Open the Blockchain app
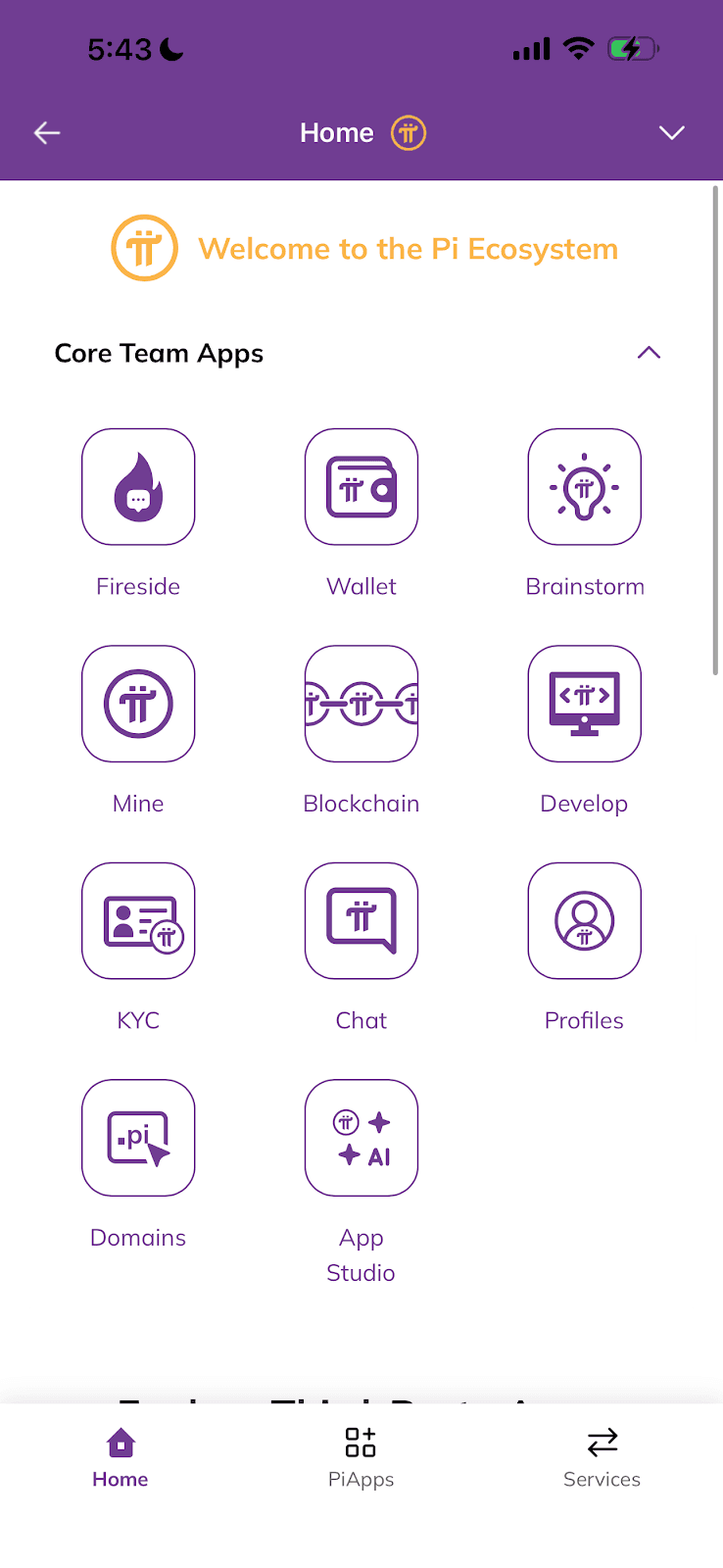 (361, 704)
